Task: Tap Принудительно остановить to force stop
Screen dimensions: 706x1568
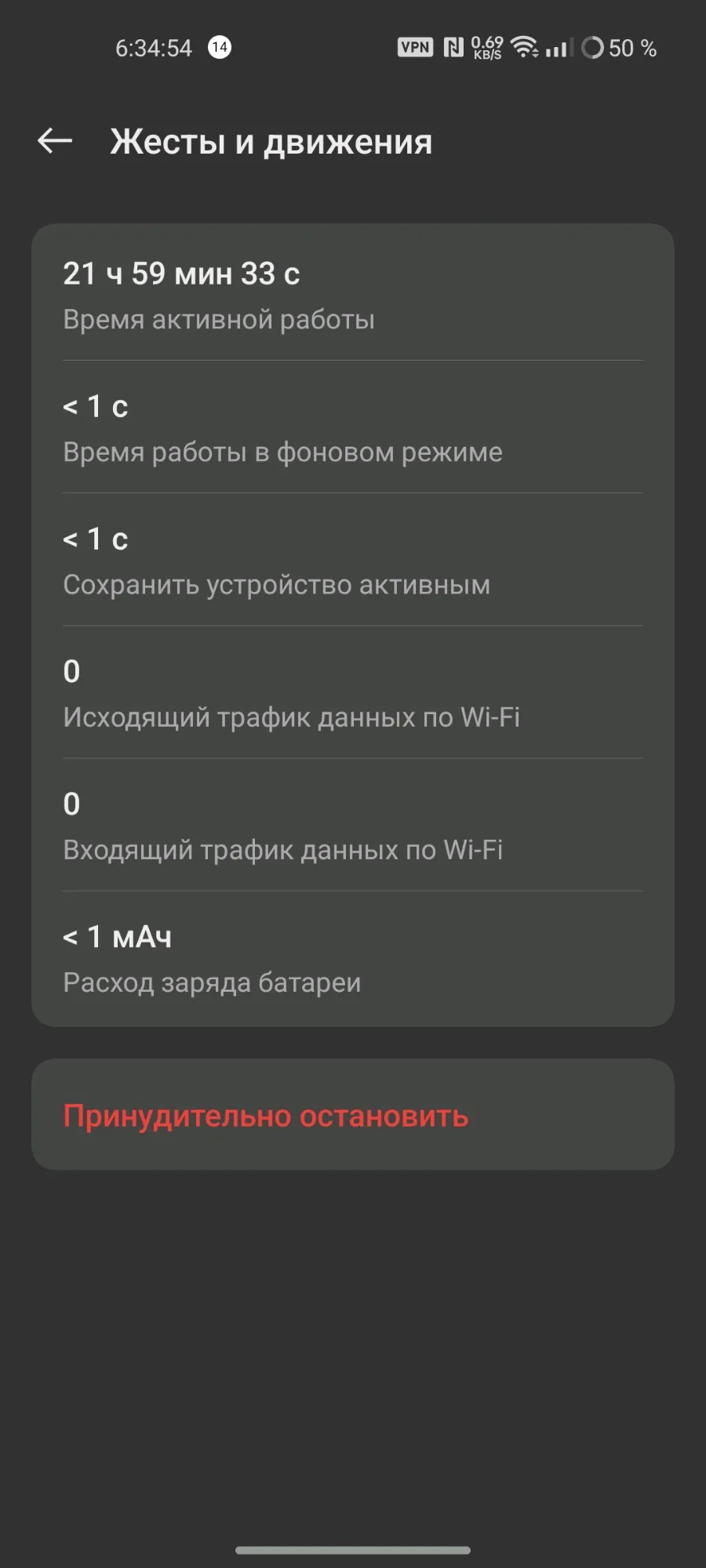Action: click(352, 1114)
